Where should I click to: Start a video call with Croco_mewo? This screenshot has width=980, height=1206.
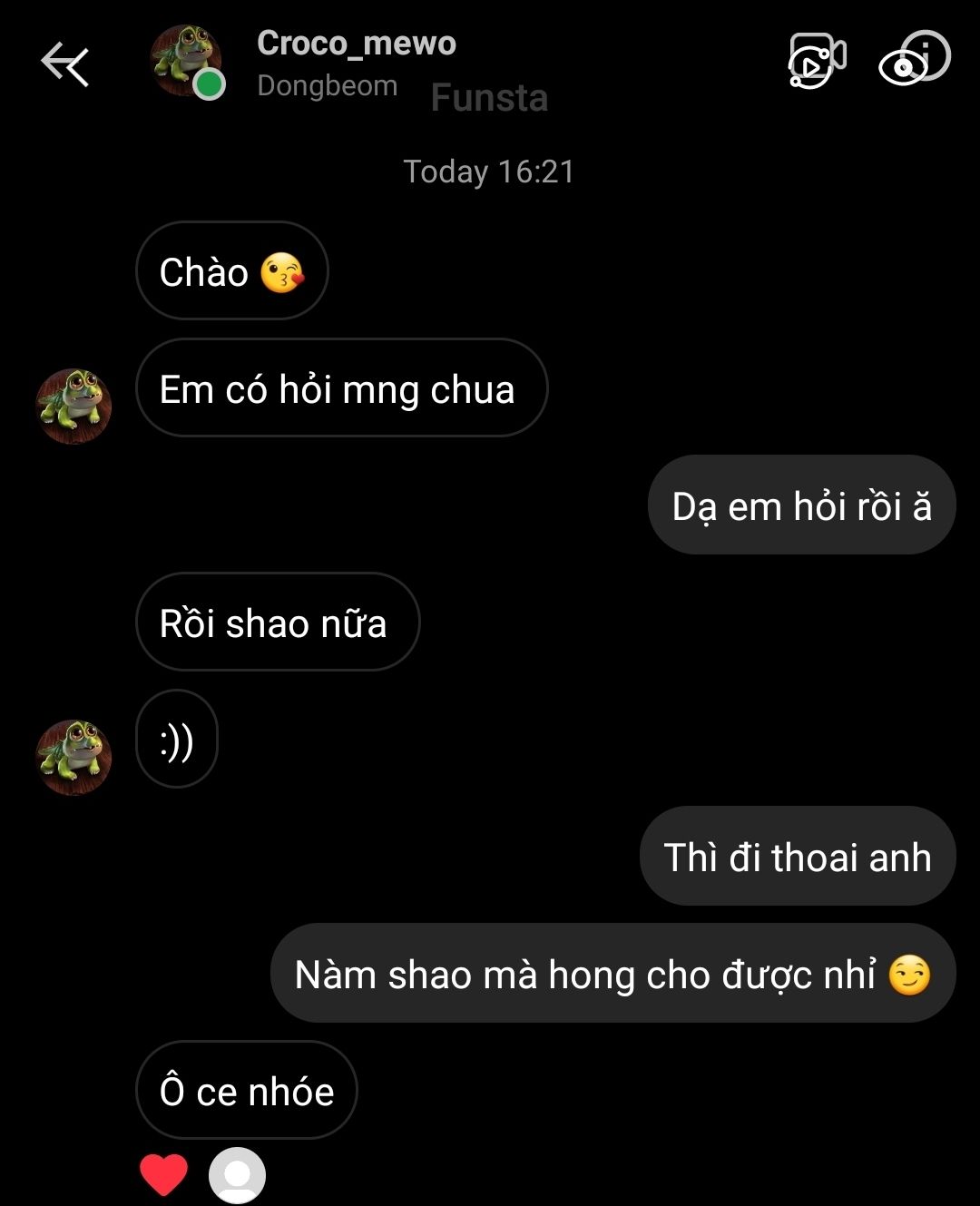(x=817, y=61)
